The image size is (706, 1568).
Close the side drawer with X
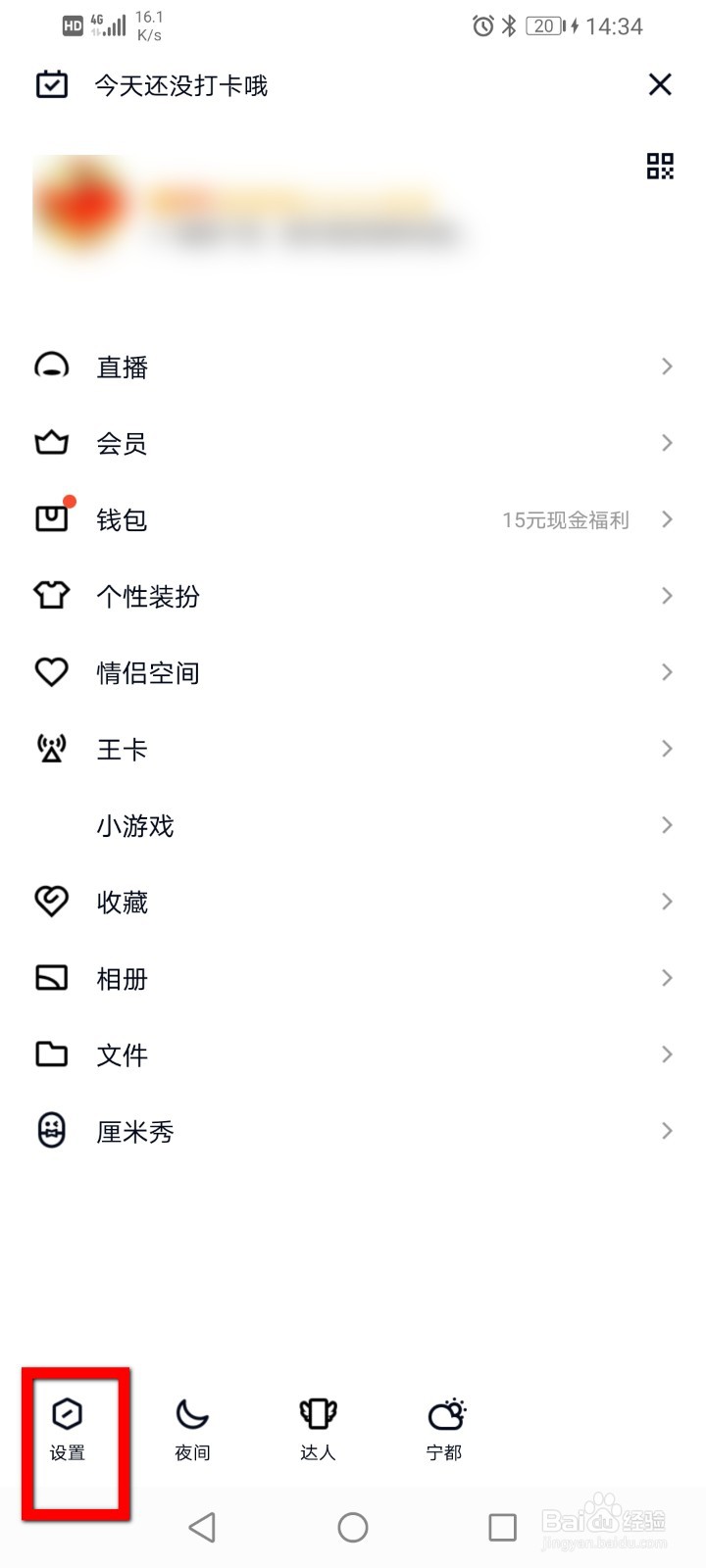coord(660,85)
